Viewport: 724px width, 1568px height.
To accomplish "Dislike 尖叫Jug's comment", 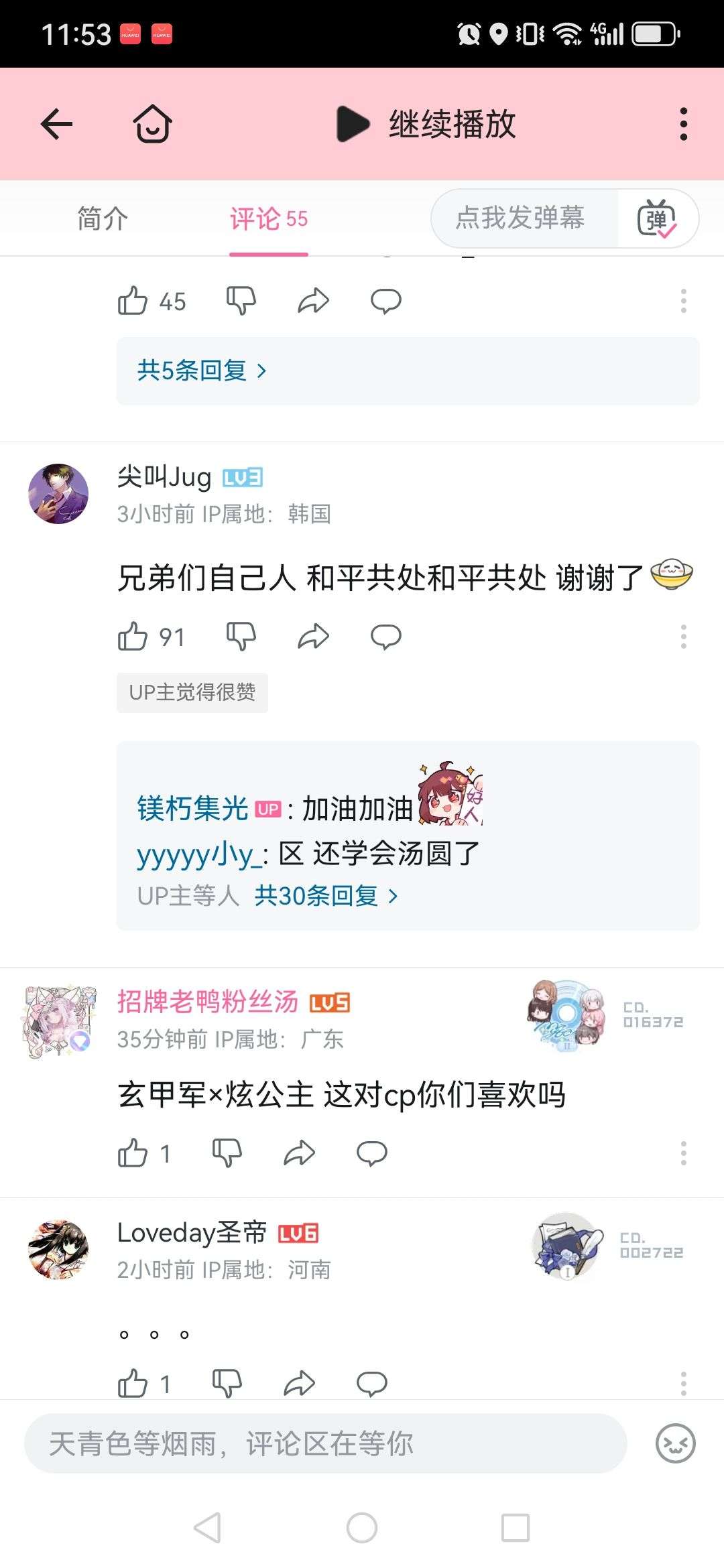I will click(241, 637).
